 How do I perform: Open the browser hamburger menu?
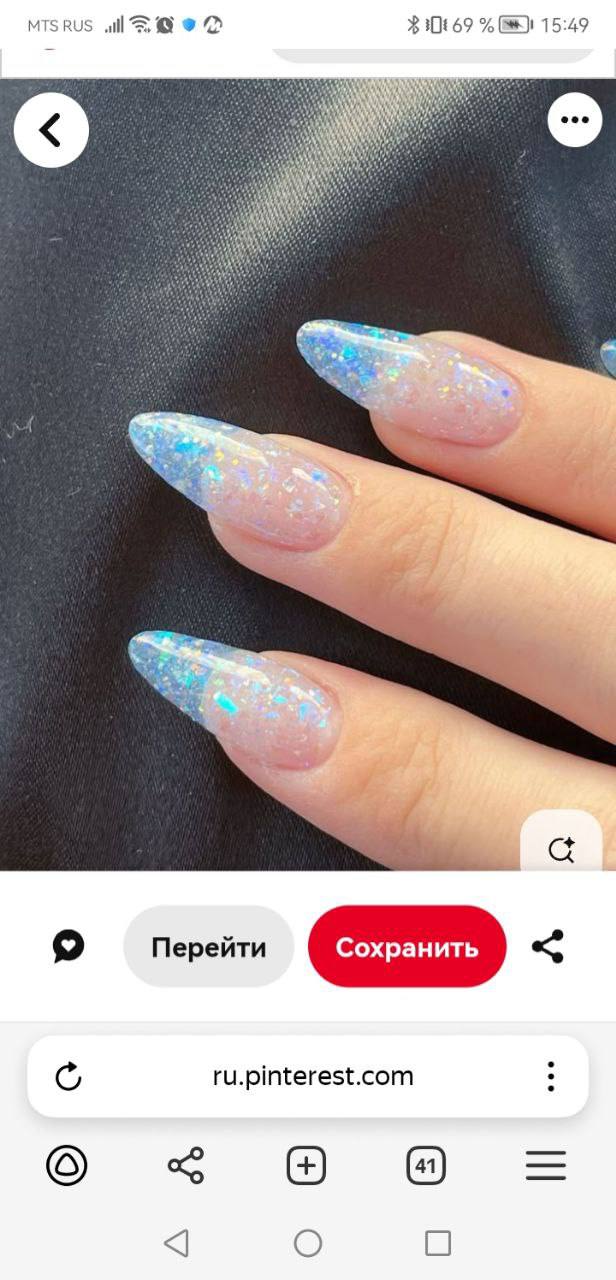click(546, 1165)
